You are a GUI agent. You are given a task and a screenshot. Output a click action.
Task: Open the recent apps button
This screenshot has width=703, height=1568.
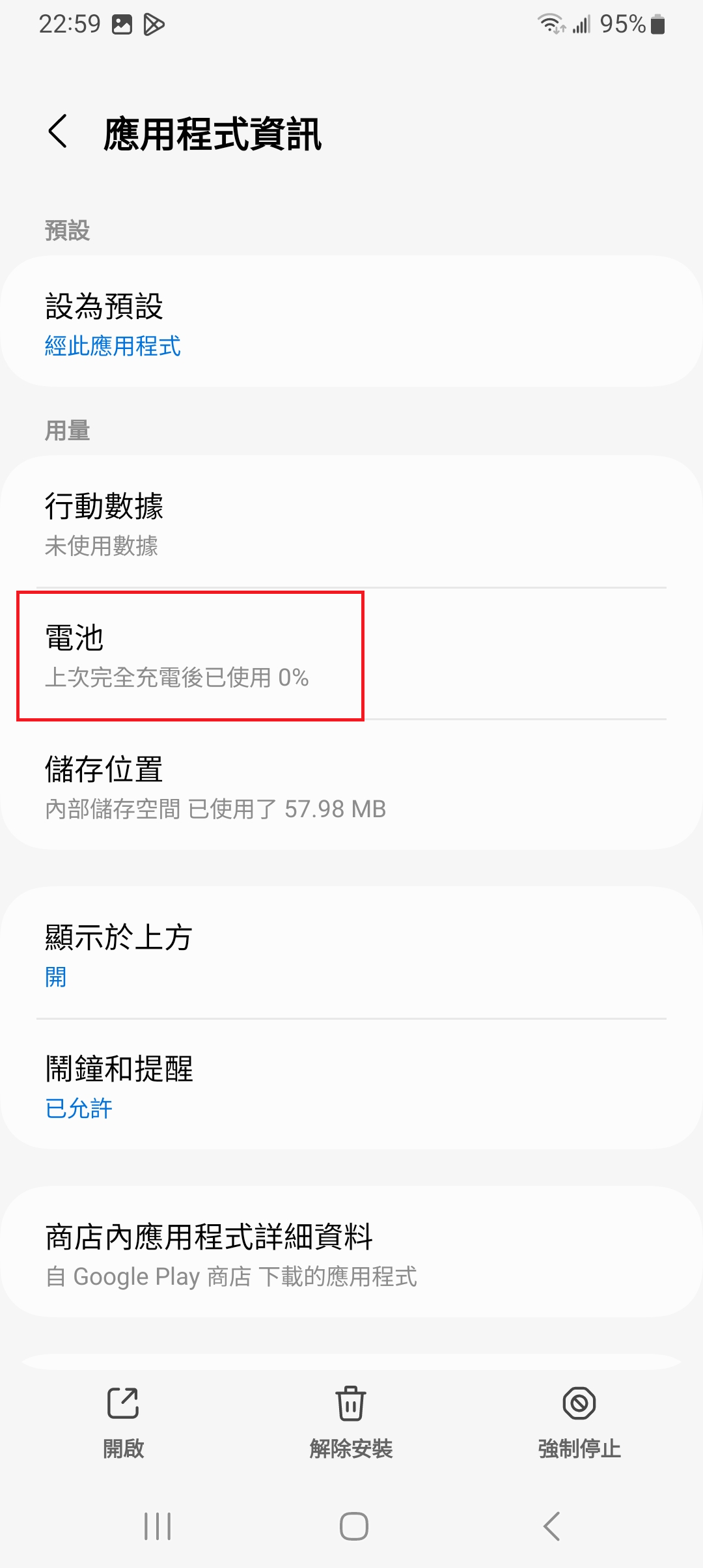click(158, 1526)
